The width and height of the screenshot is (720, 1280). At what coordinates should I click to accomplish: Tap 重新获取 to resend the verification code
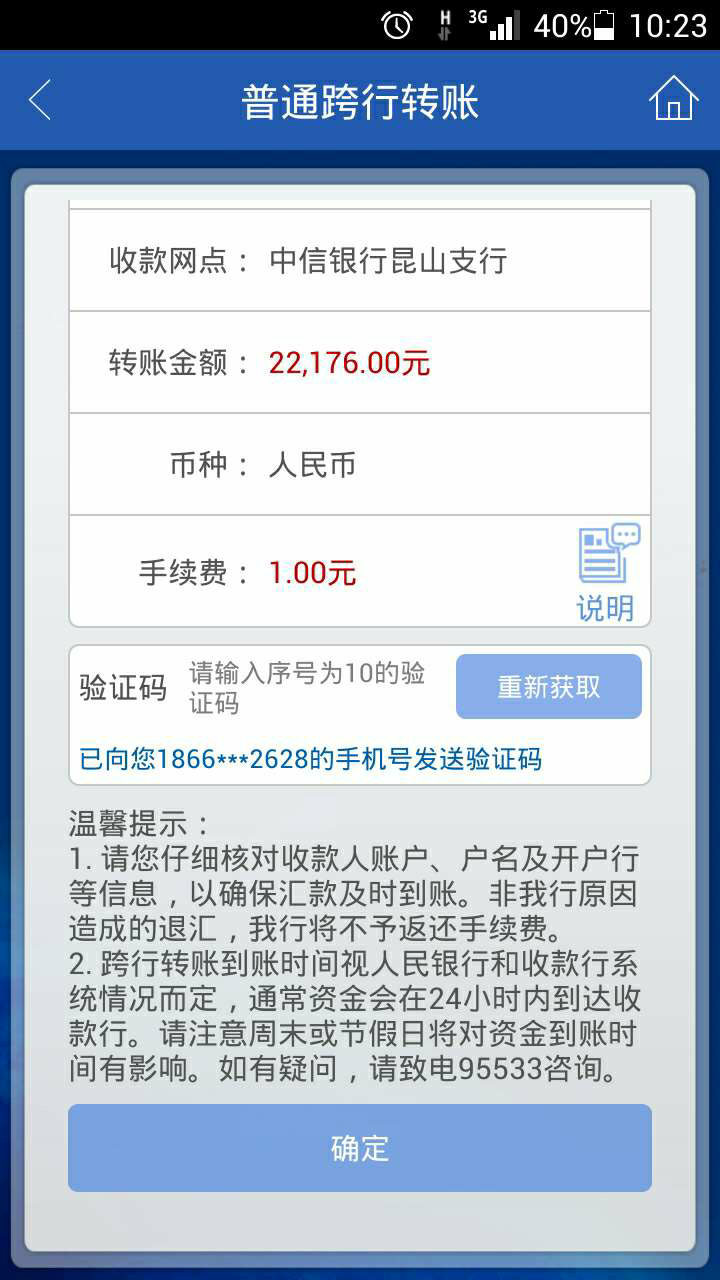548,687
